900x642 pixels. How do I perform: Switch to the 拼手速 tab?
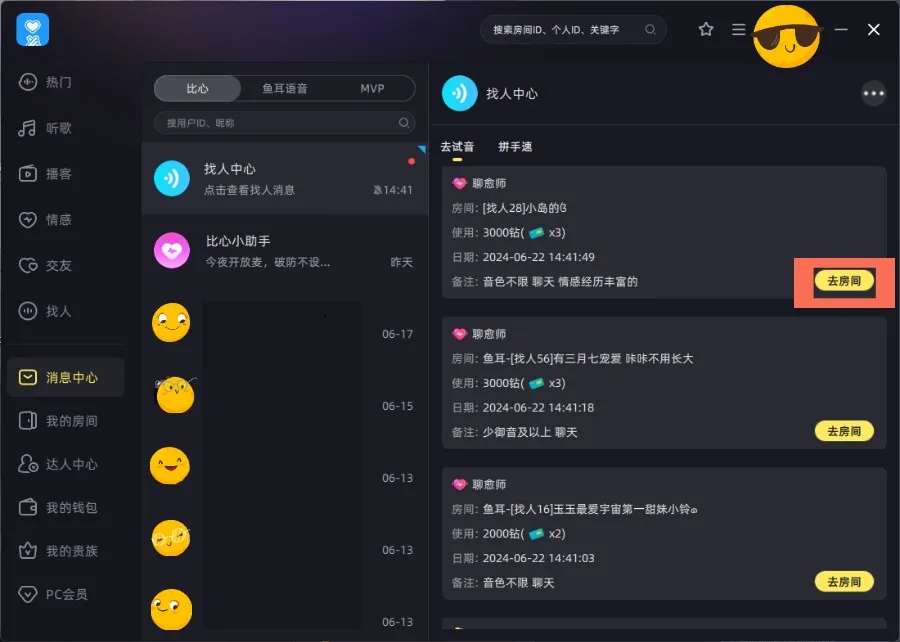[x=515, y=147]
